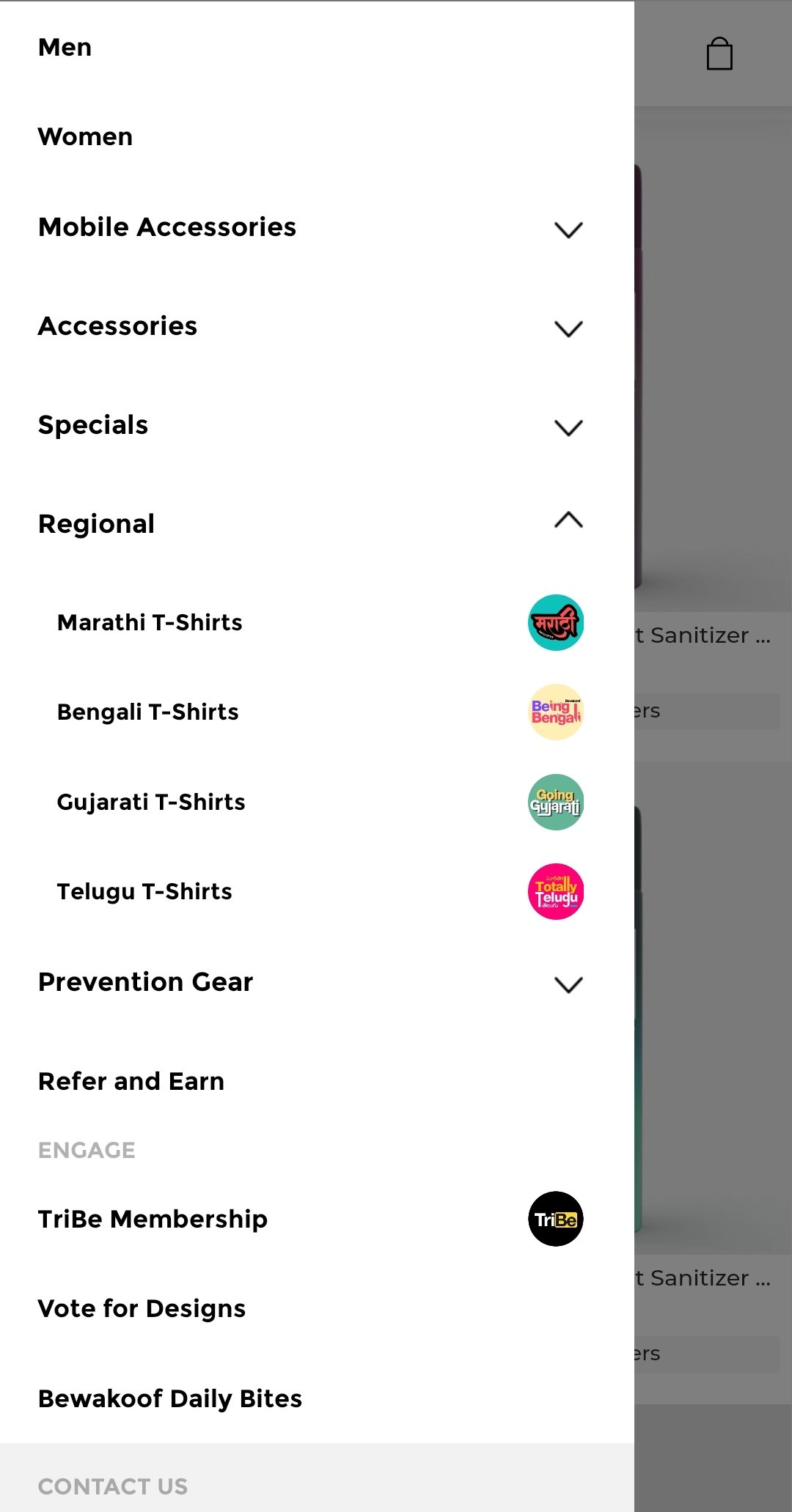
Task: Open the Women category
Action: (x=86, y=137)
